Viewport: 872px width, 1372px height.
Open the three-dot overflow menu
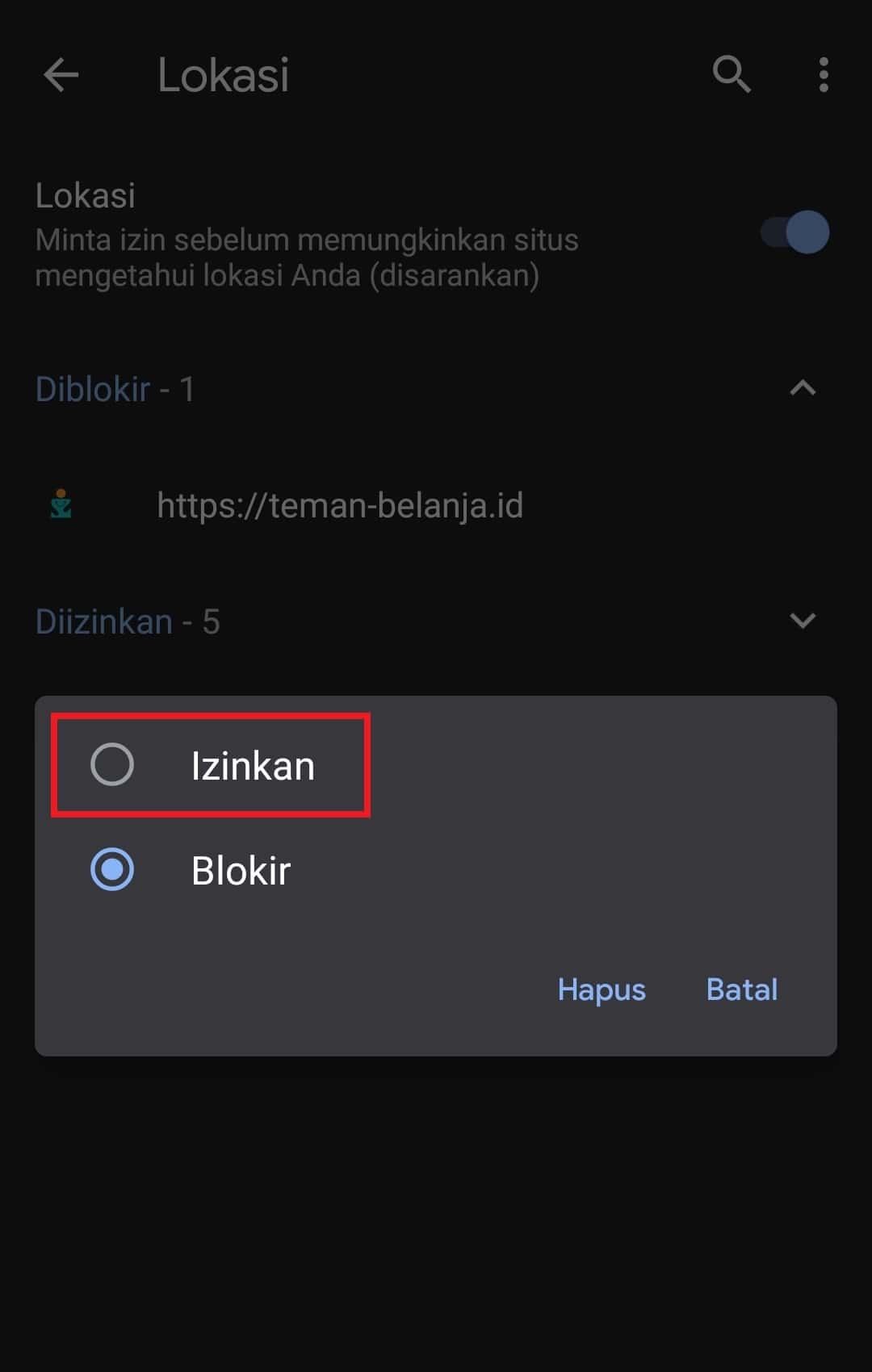pos(823,75)
